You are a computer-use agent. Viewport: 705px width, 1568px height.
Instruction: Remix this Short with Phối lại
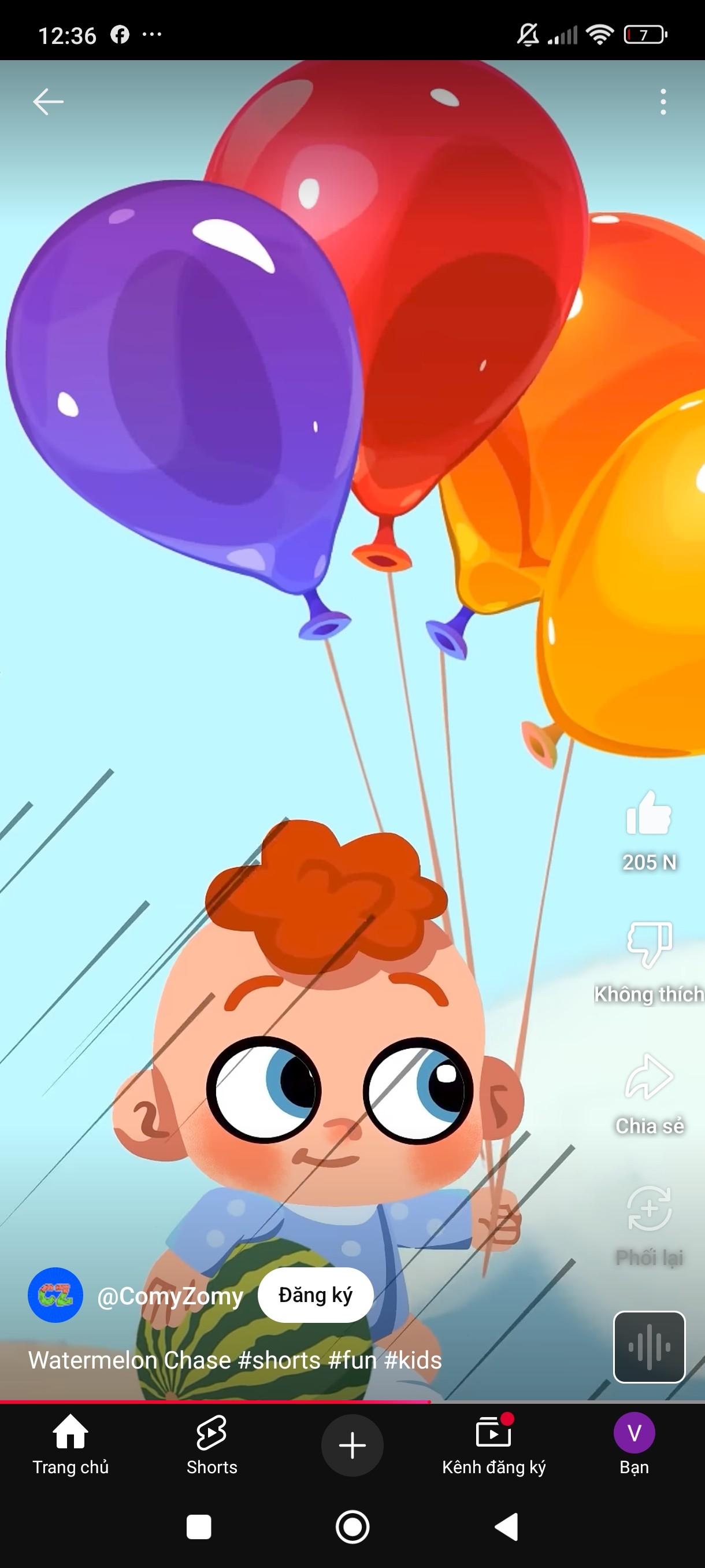(x=648, y=1209)
